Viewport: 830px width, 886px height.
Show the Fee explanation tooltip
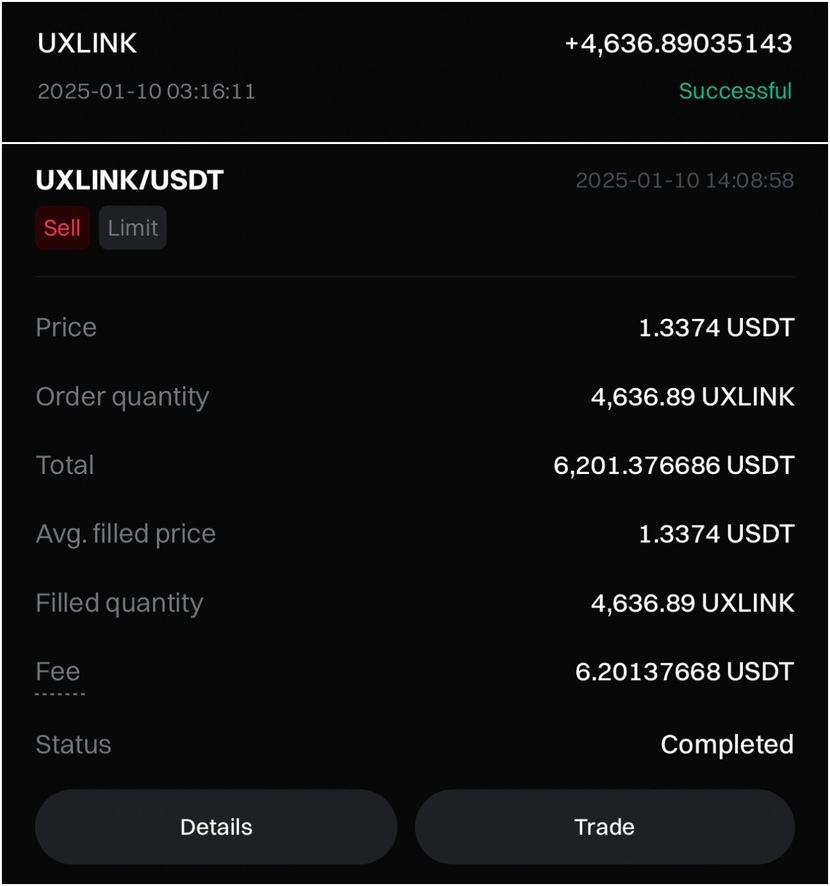(58, 672)
